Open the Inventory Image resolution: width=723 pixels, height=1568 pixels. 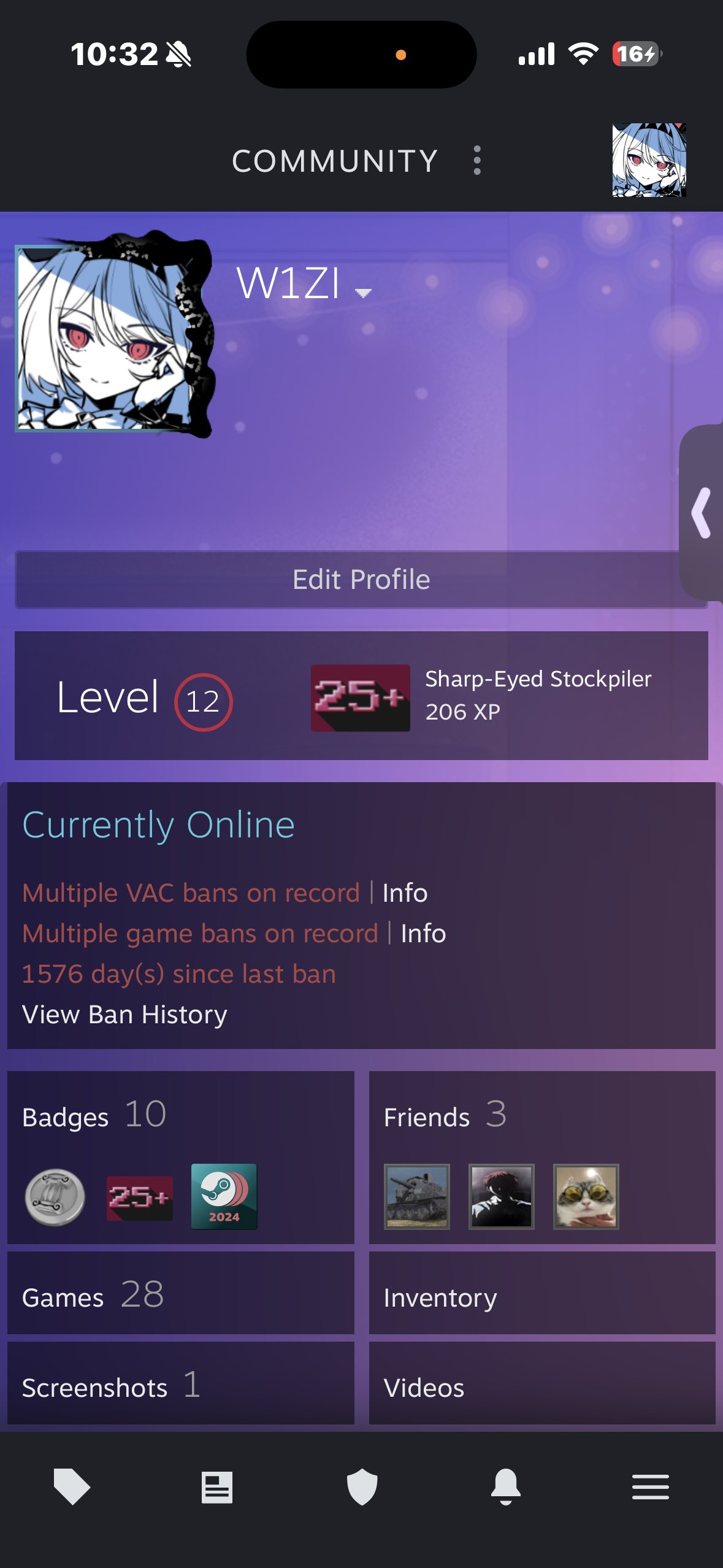click(x=440, y=1297)
